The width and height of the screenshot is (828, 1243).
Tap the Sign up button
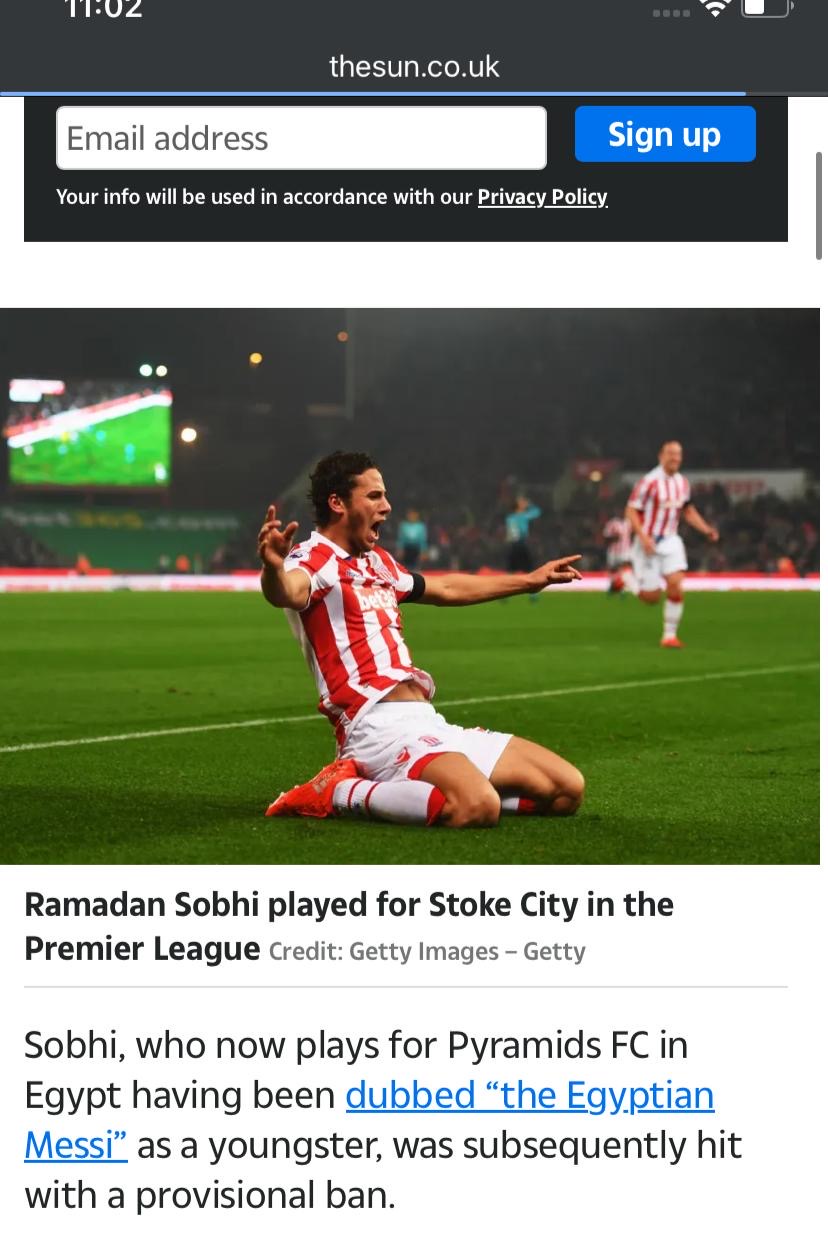665,134
